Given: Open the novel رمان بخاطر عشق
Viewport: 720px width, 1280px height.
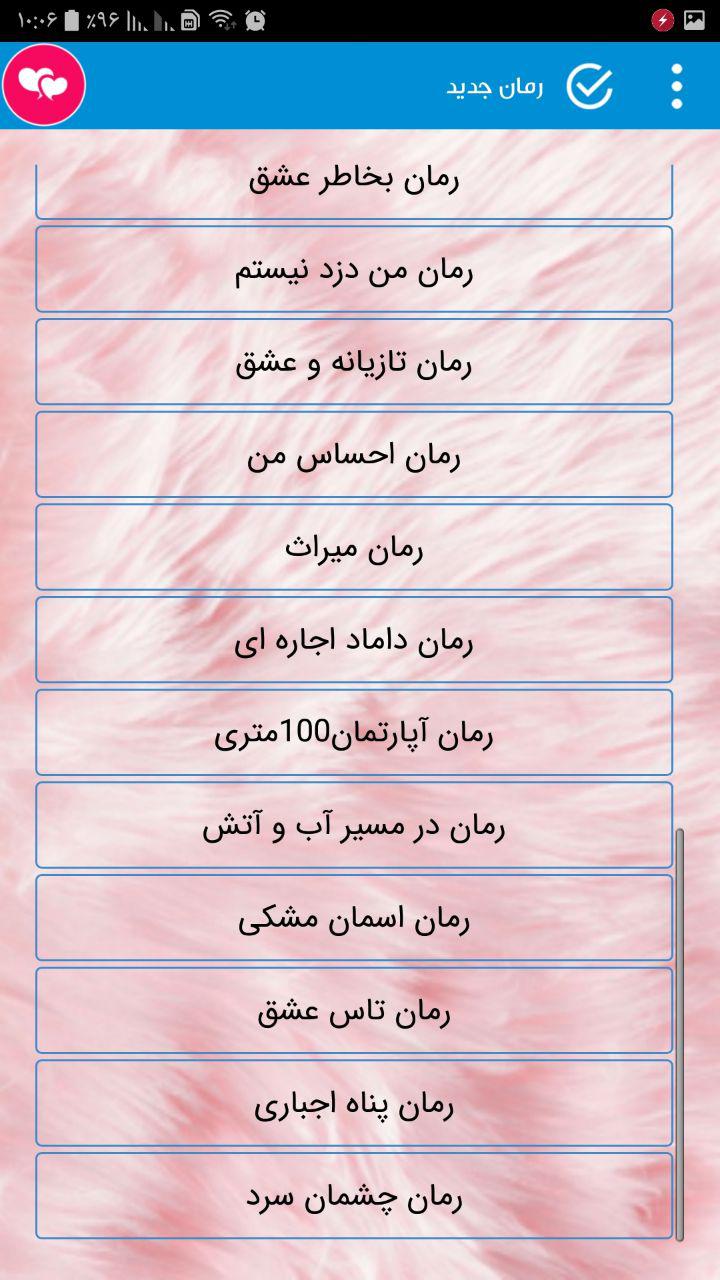Looking at the screenshot, I should click(x=354, y=180).
